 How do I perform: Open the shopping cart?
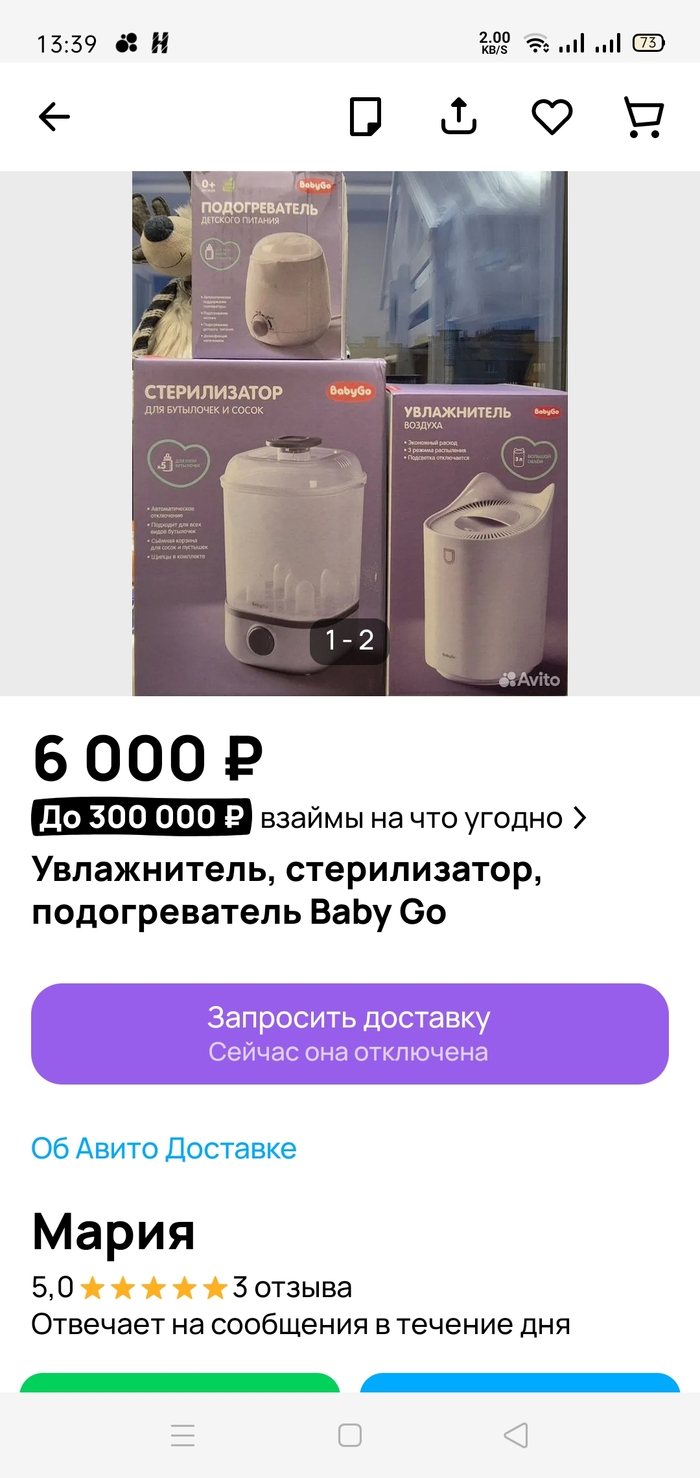pyautogui.click(x=643, y=117)
